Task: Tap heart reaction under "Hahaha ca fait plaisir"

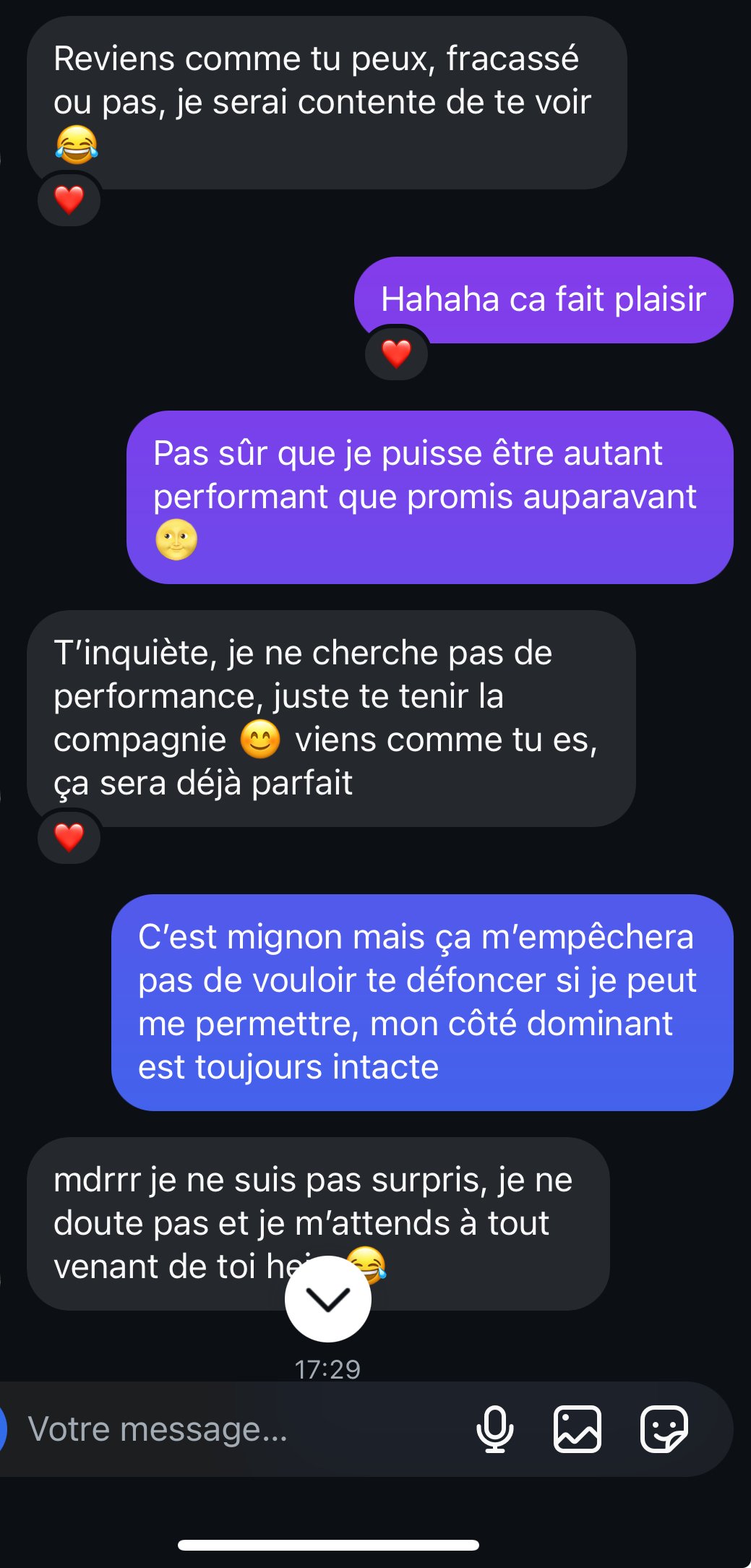Action: click(396, 354)
